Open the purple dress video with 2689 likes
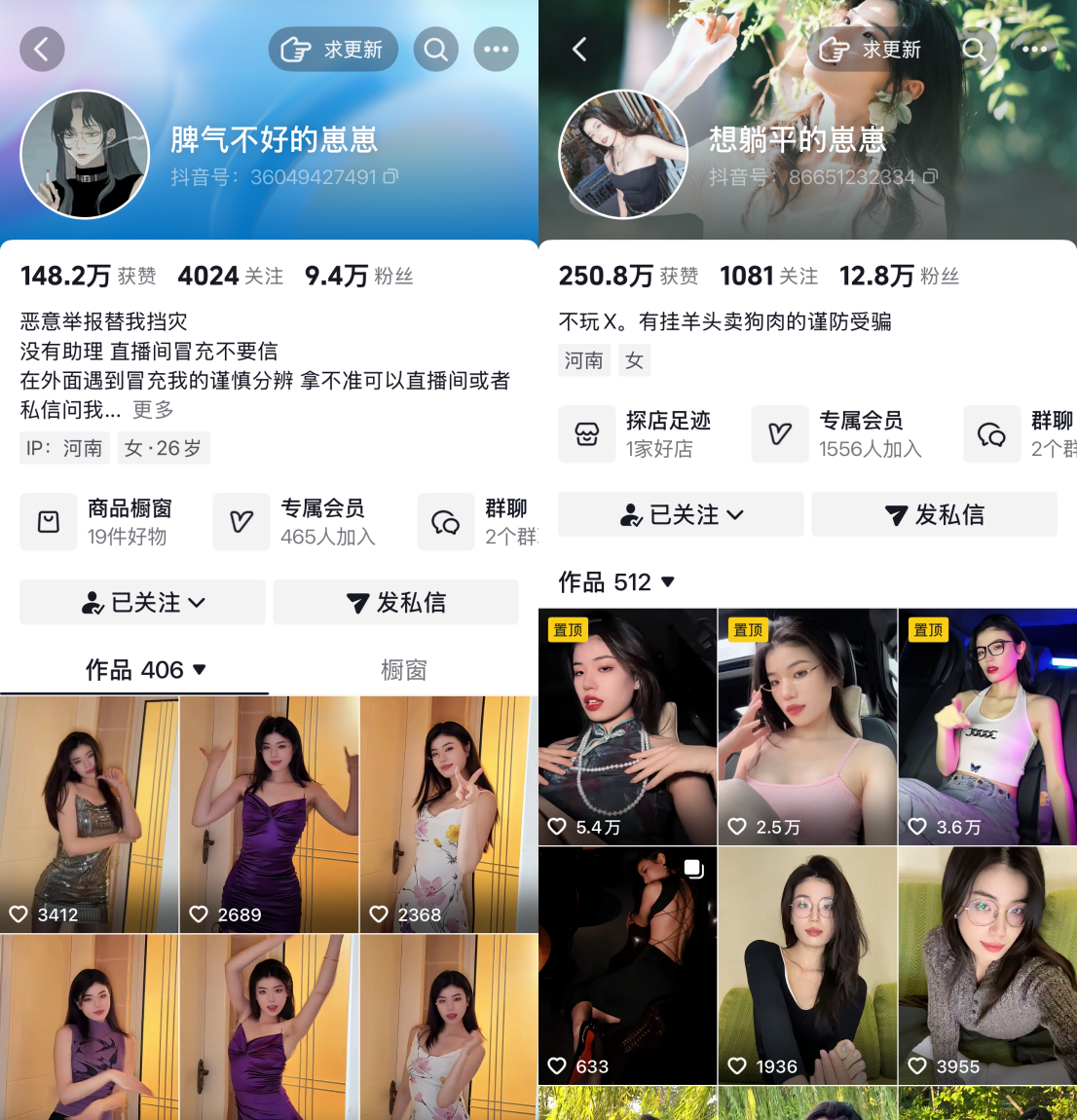The width and height of the screenshot is (1077, 1120). 269,815
